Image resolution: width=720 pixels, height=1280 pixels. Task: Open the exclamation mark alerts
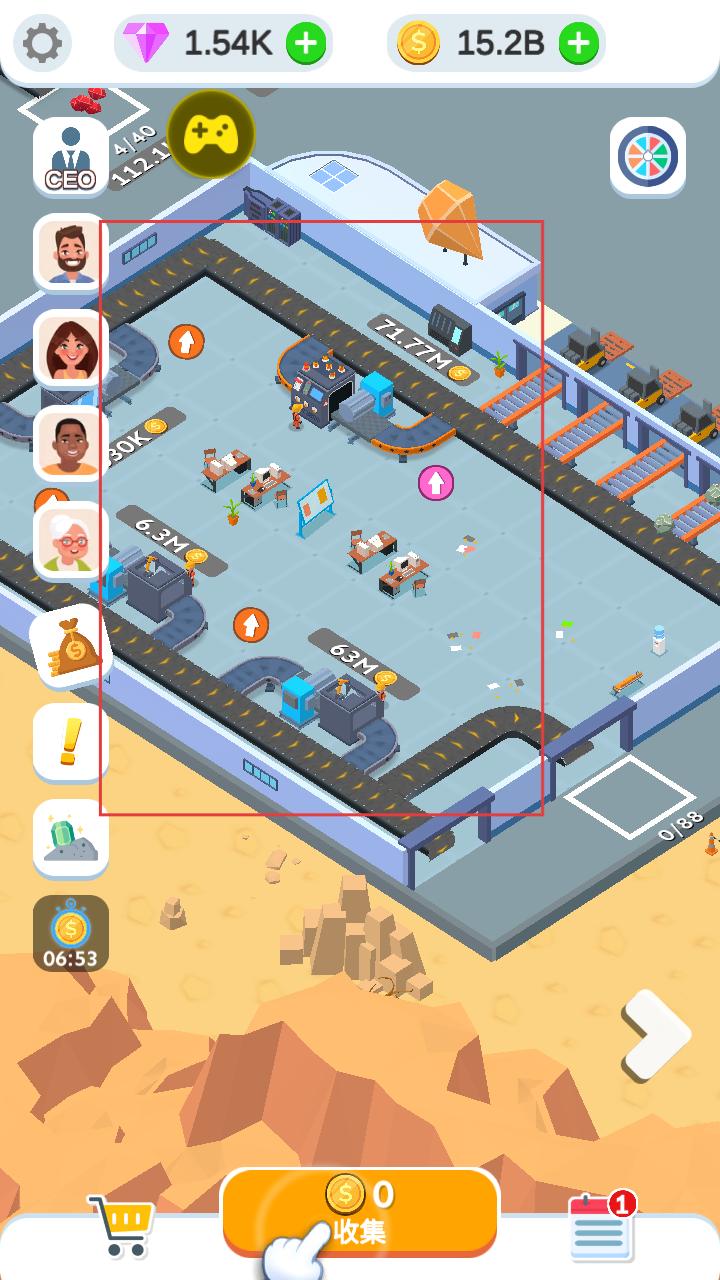point(71,741)
